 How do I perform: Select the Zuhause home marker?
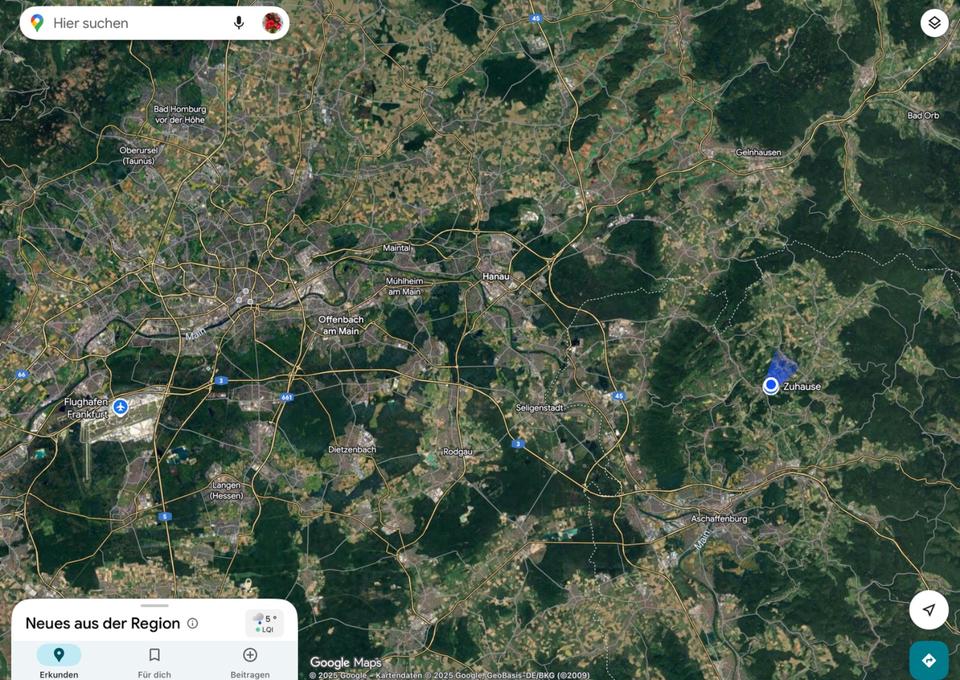pyautogui.click(x=771, y=386)
